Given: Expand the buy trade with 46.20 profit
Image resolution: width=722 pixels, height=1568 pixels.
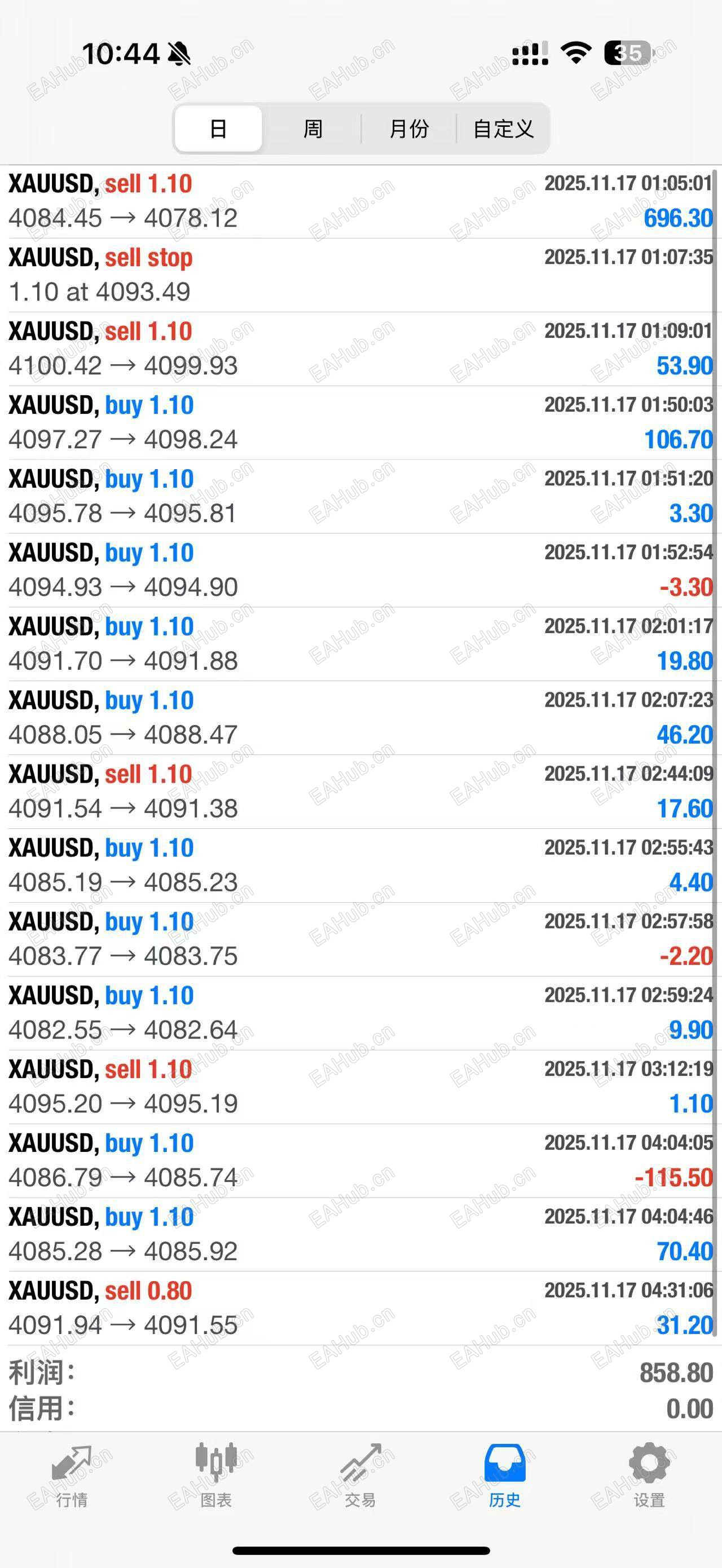Looking at the screenshot, I should tap(360, 718).
